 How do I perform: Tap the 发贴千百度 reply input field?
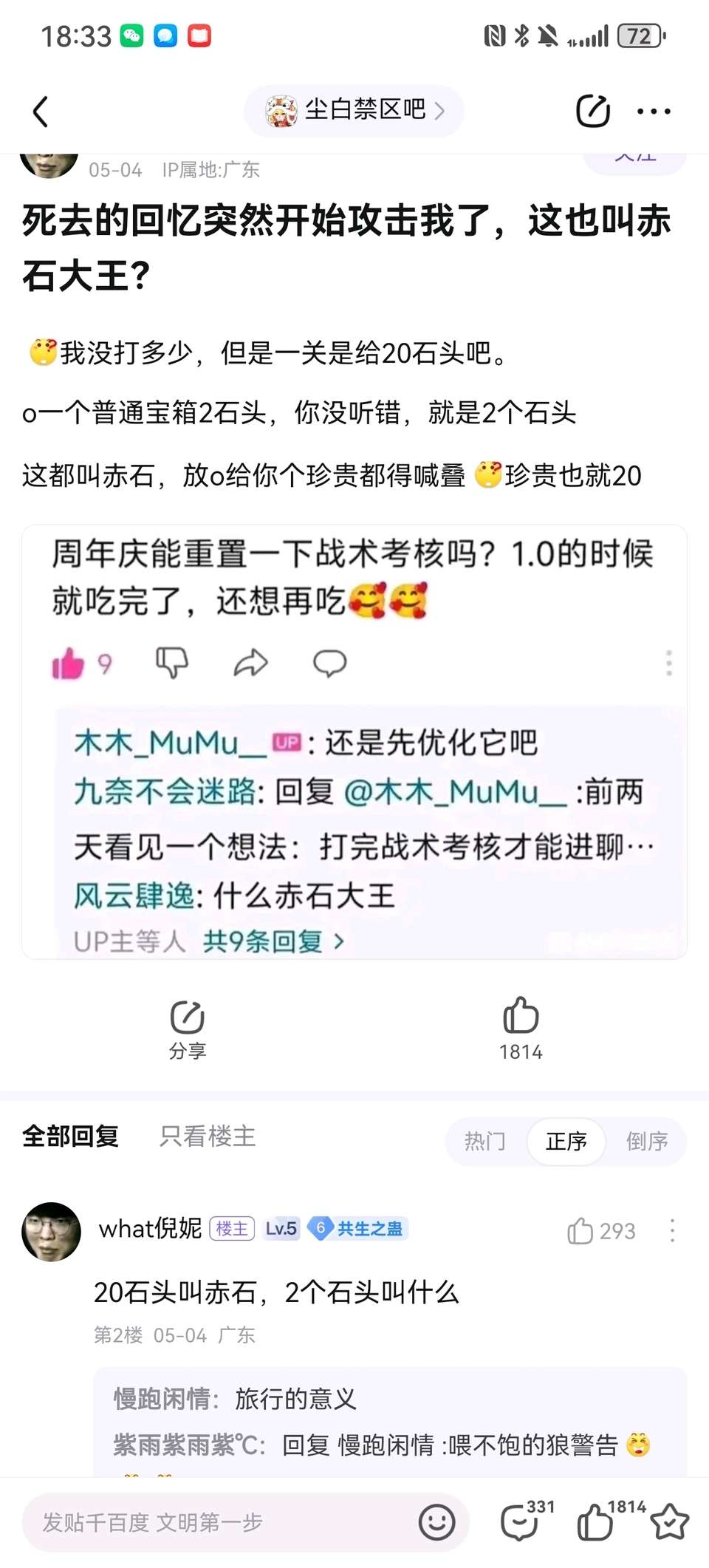(222, 1522)
